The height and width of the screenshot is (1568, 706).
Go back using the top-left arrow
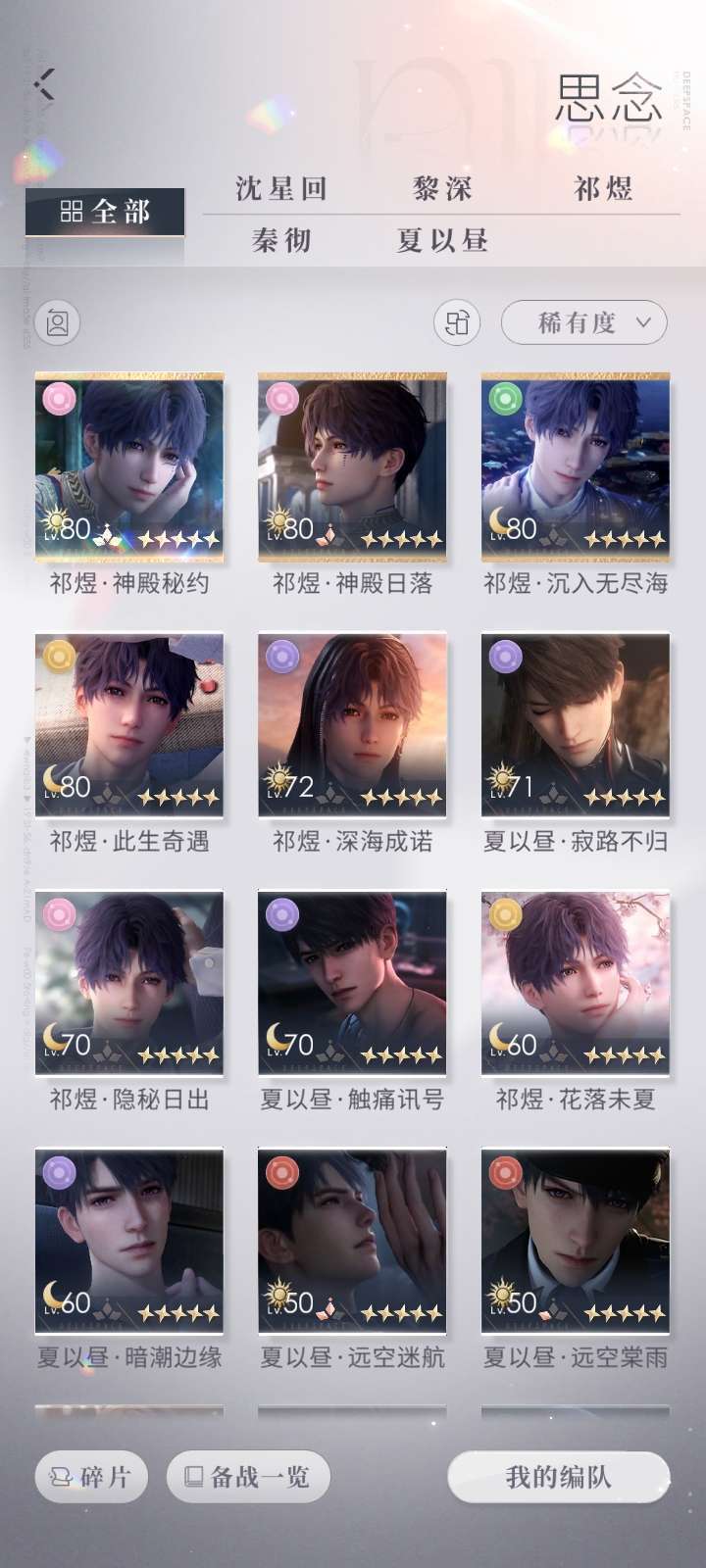point(43,84)
